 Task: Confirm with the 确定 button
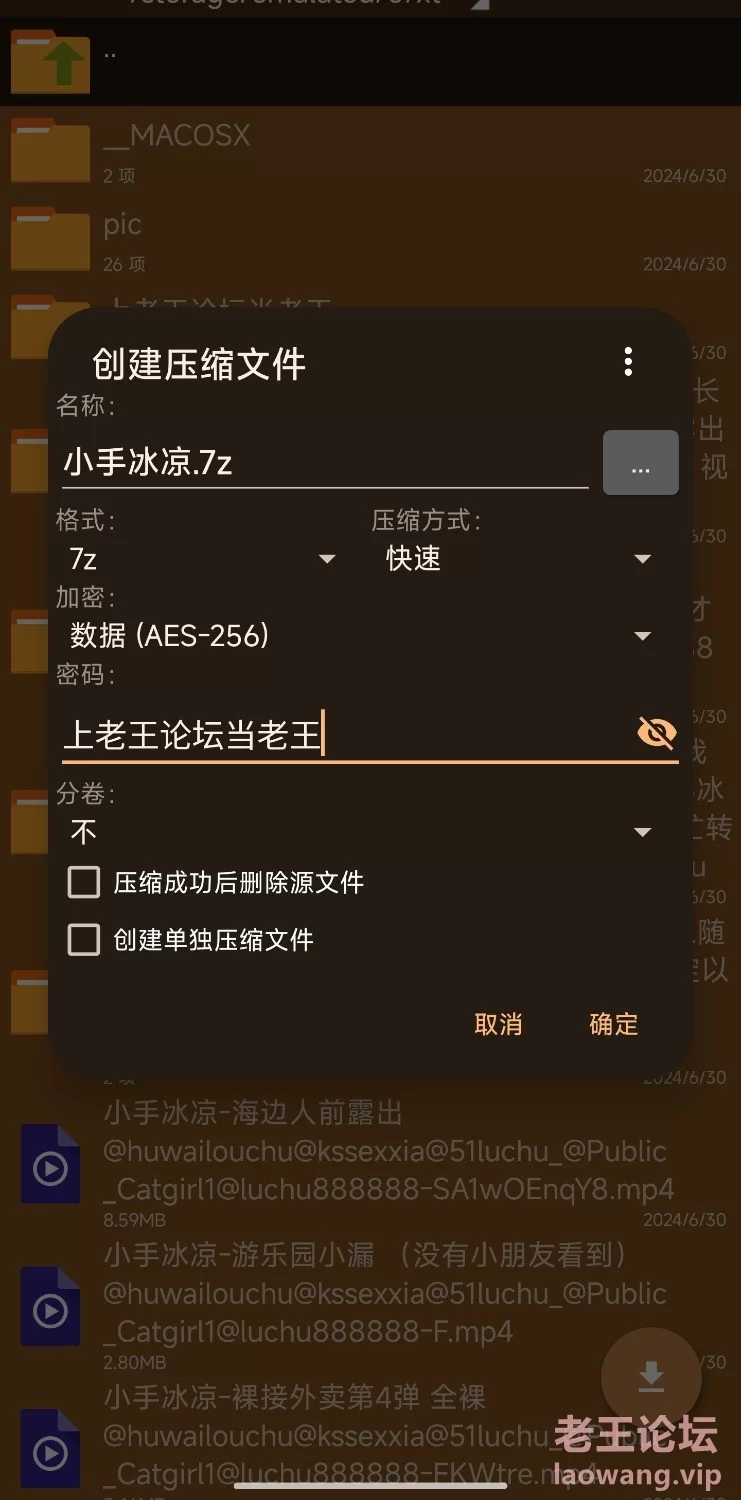point(613,1024)
